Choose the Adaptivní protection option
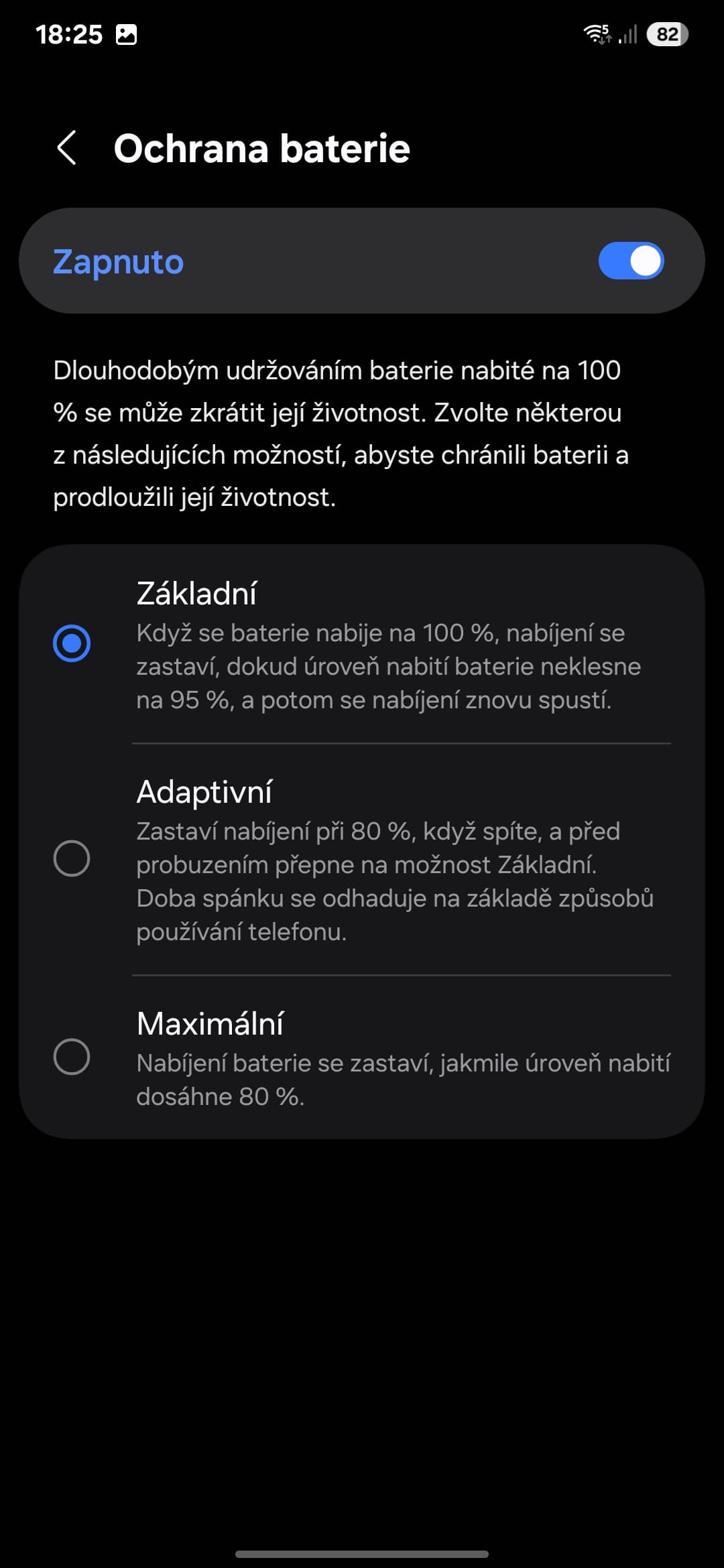Viewport: 724px width, 1568px height. pyautogui.click(x=72, y=858)
